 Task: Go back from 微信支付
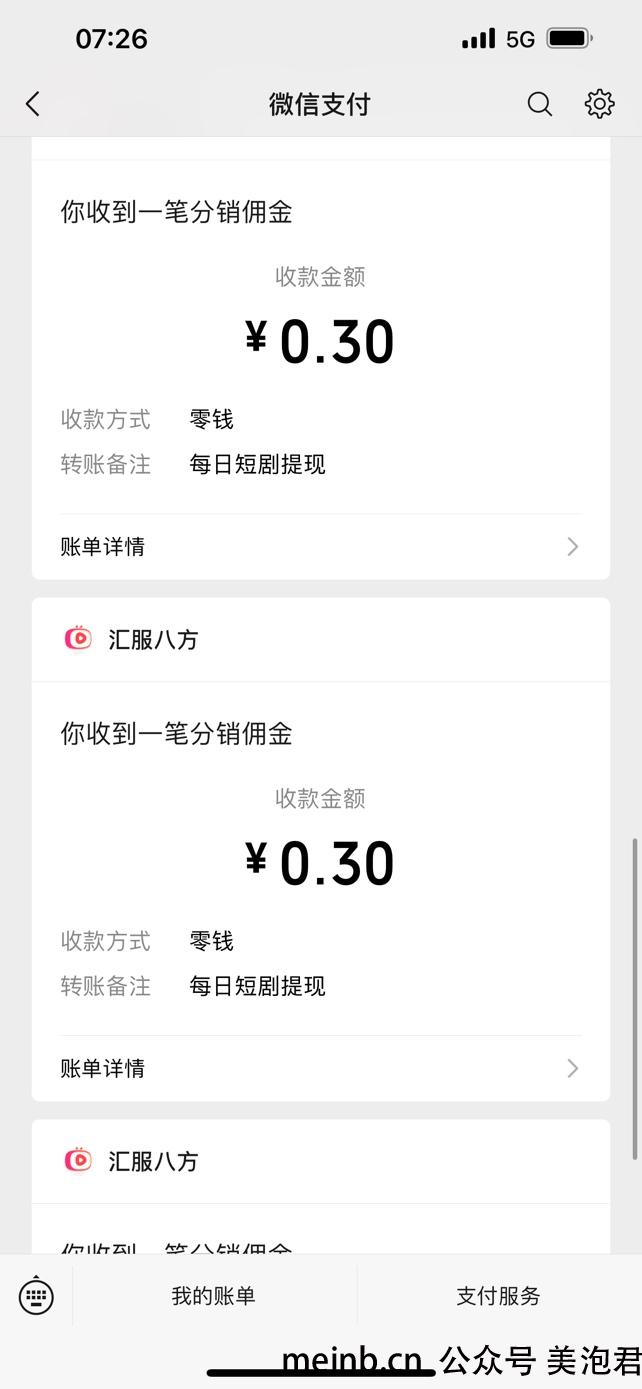(x=33, y=104)
